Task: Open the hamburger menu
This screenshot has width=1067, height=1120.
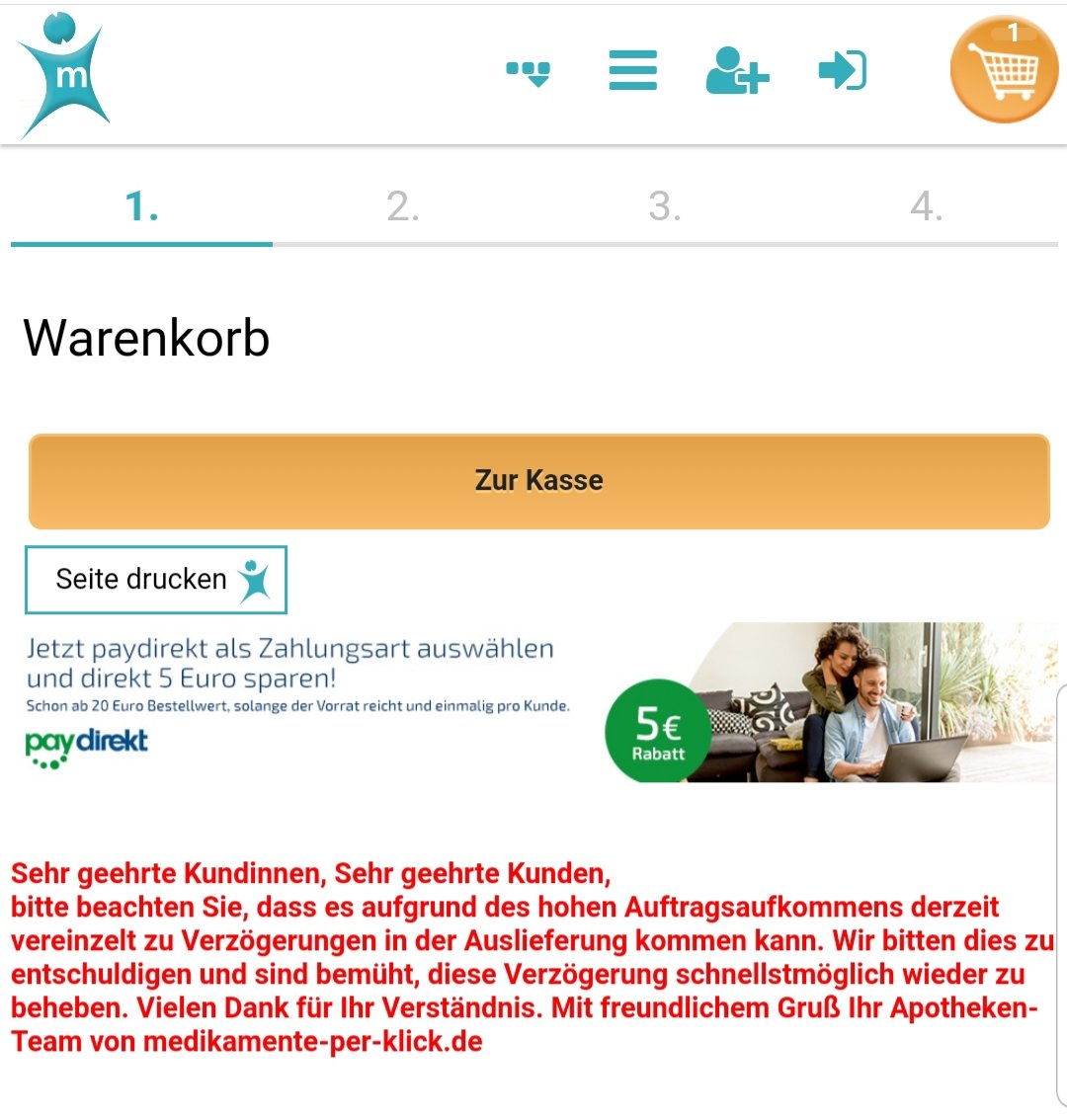Action: pos(633,71)
